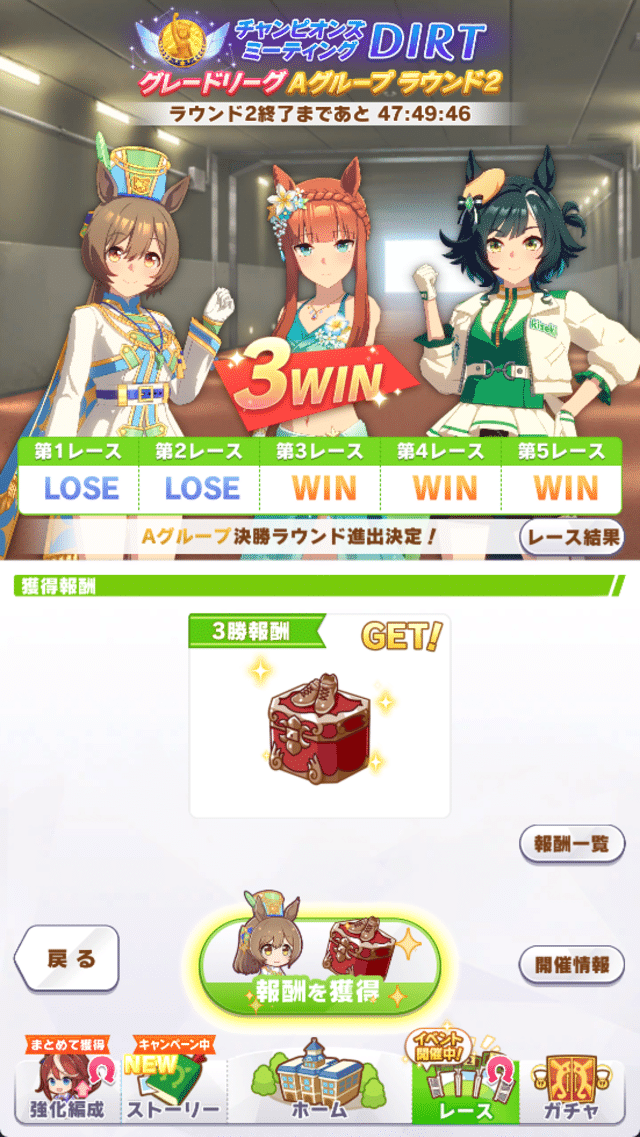View 開催情報 event information

click(571, 966)
